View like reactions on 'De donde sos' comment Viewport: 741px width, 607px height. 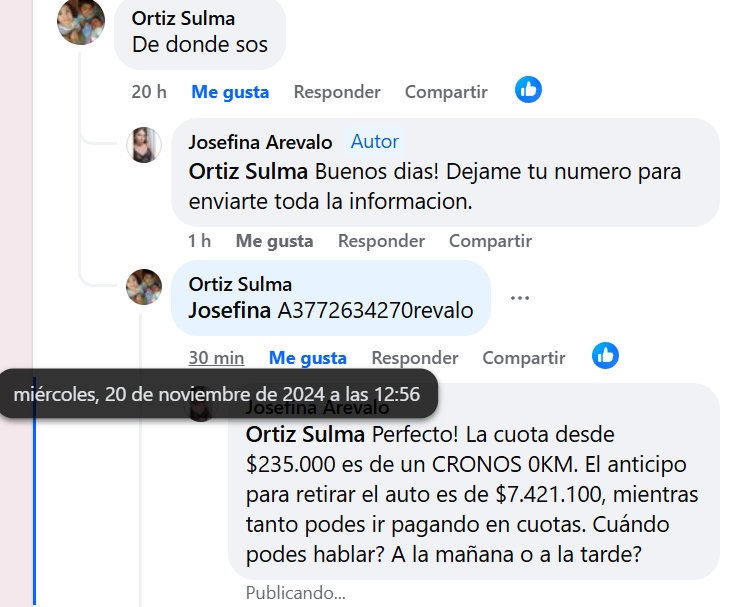pyautogui.click(x=528, y=90)
